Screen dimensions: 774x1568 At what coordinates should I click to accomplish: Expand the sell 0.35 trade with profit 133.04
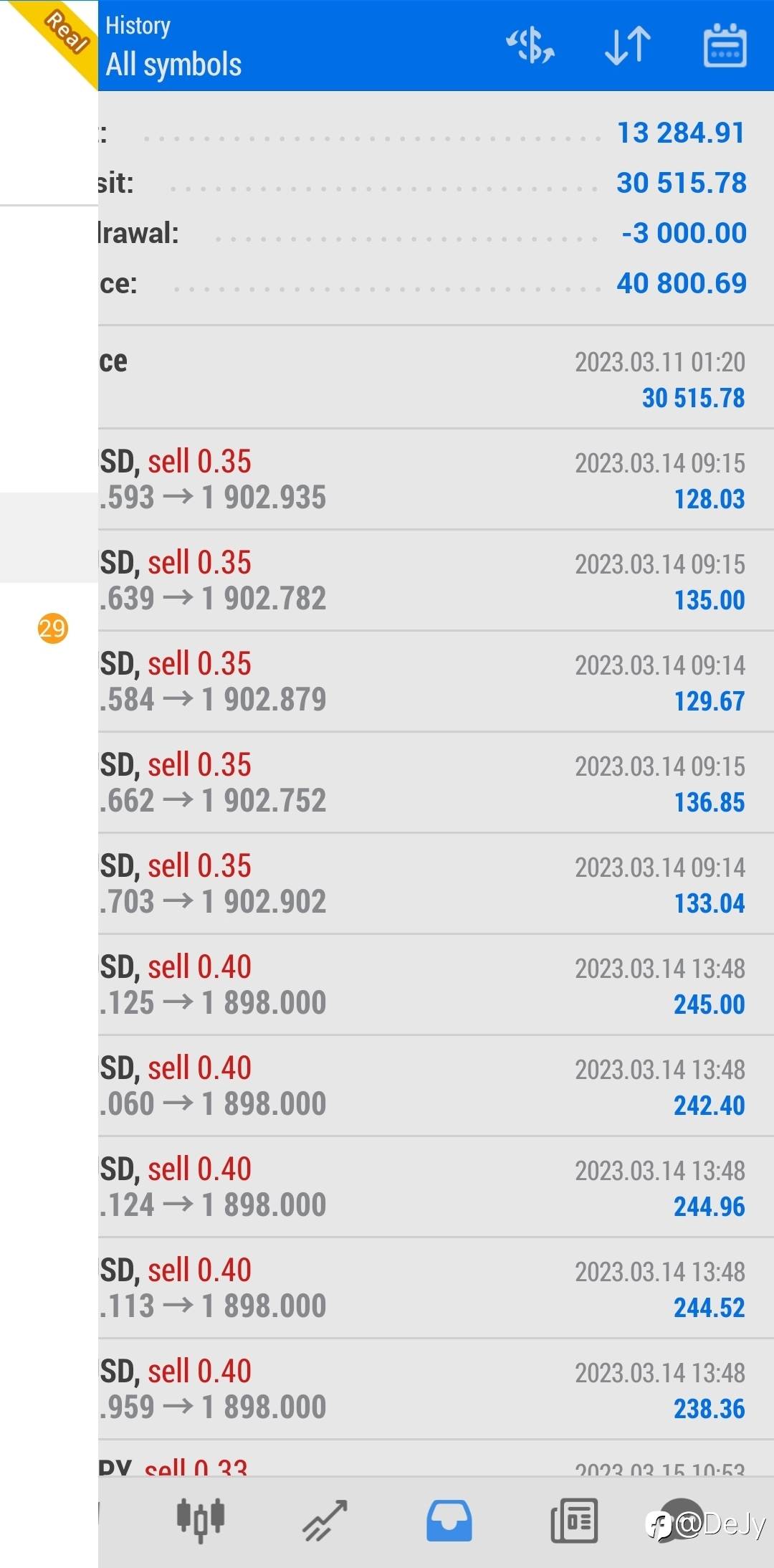tap(436, 884)
